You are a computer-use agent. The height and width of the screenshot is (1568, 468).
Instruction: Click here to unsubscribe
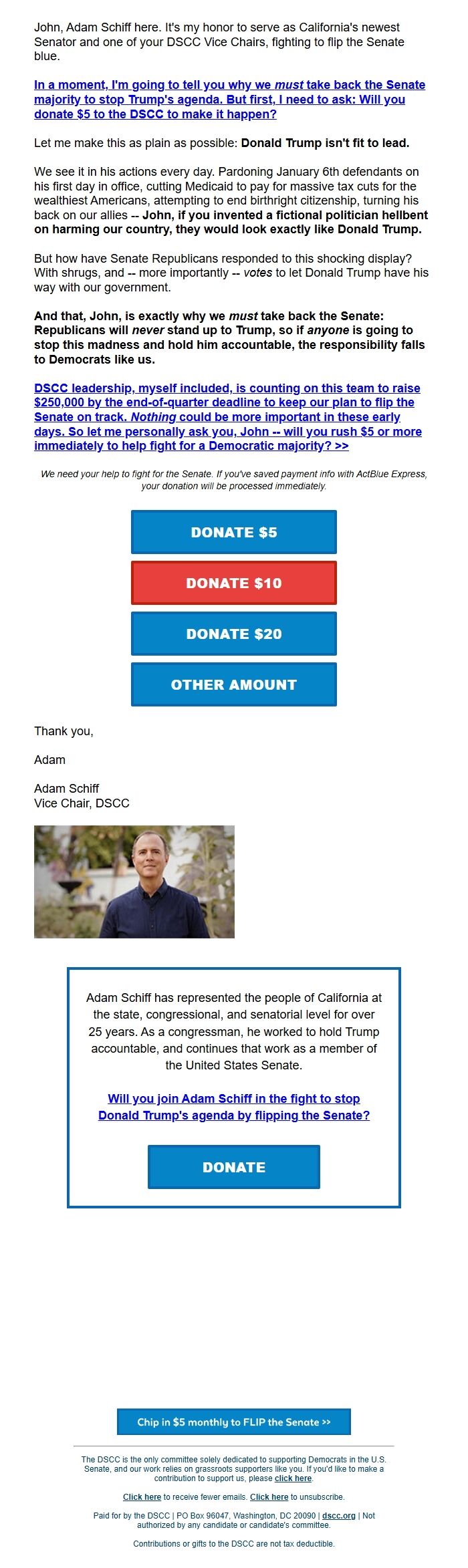pos(269,1496)
